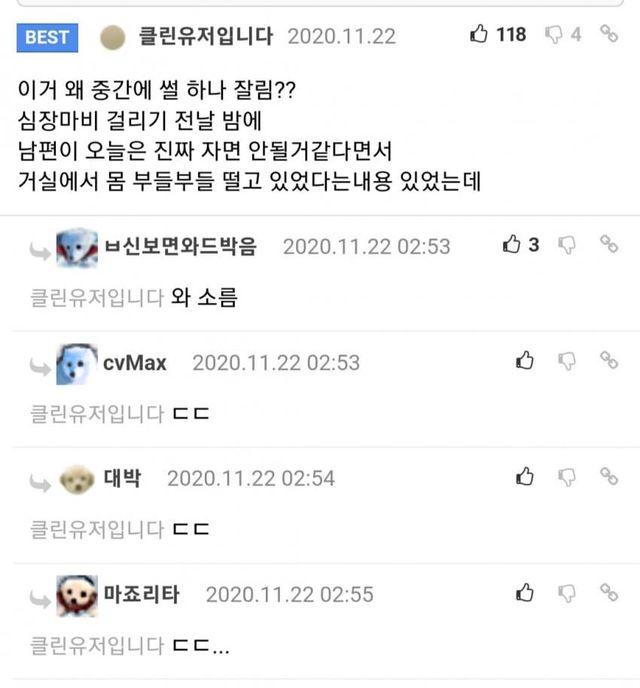Viewport: 640px width, 688px height.
Task: Like cvMax's reply
Action: coord(524,361)
